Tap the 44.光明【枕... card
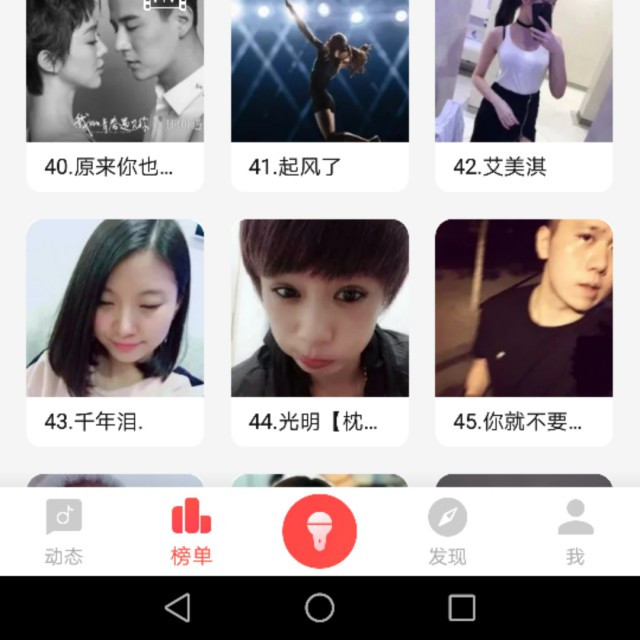 [x=320, y=333]
